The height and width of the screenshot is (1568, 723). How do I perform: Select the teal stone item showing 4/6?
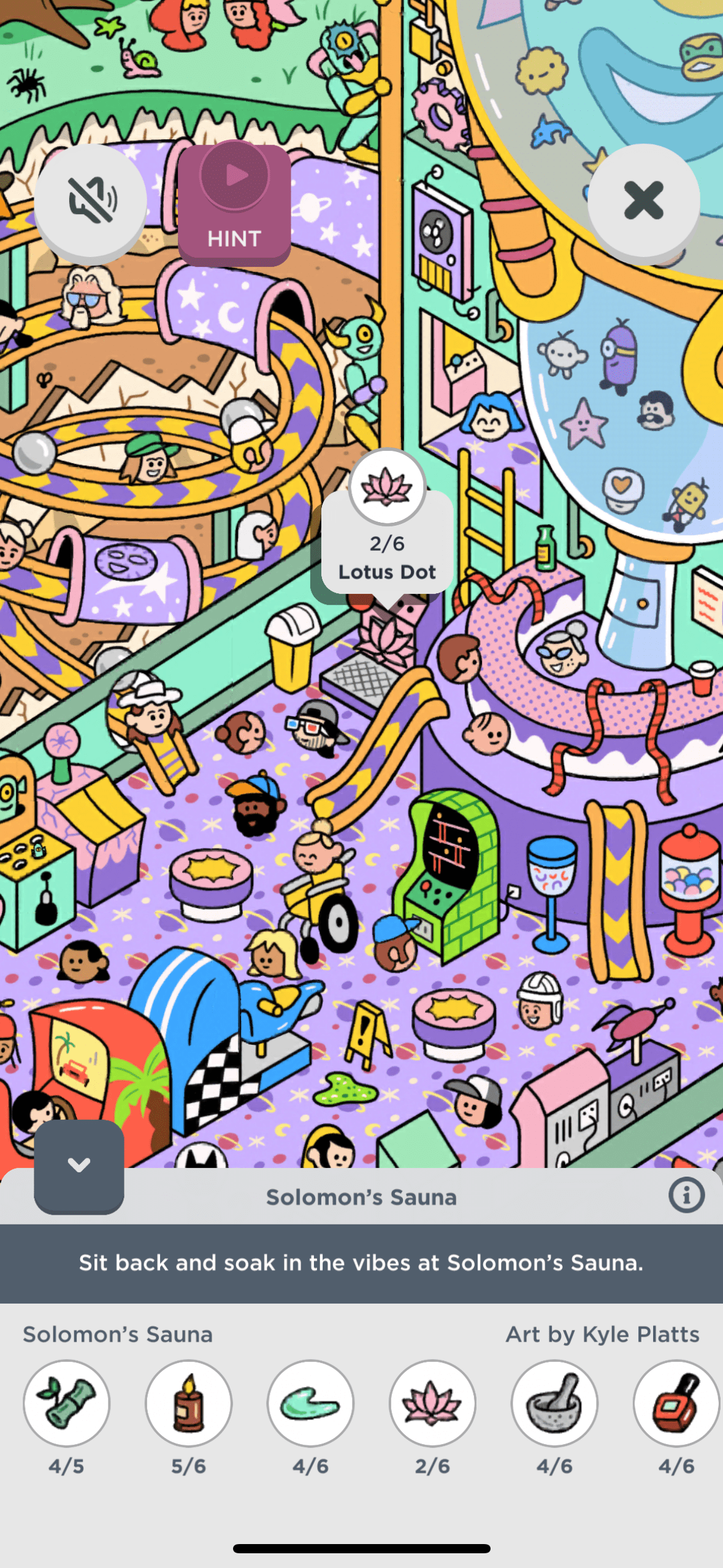tap(310, 1403)
